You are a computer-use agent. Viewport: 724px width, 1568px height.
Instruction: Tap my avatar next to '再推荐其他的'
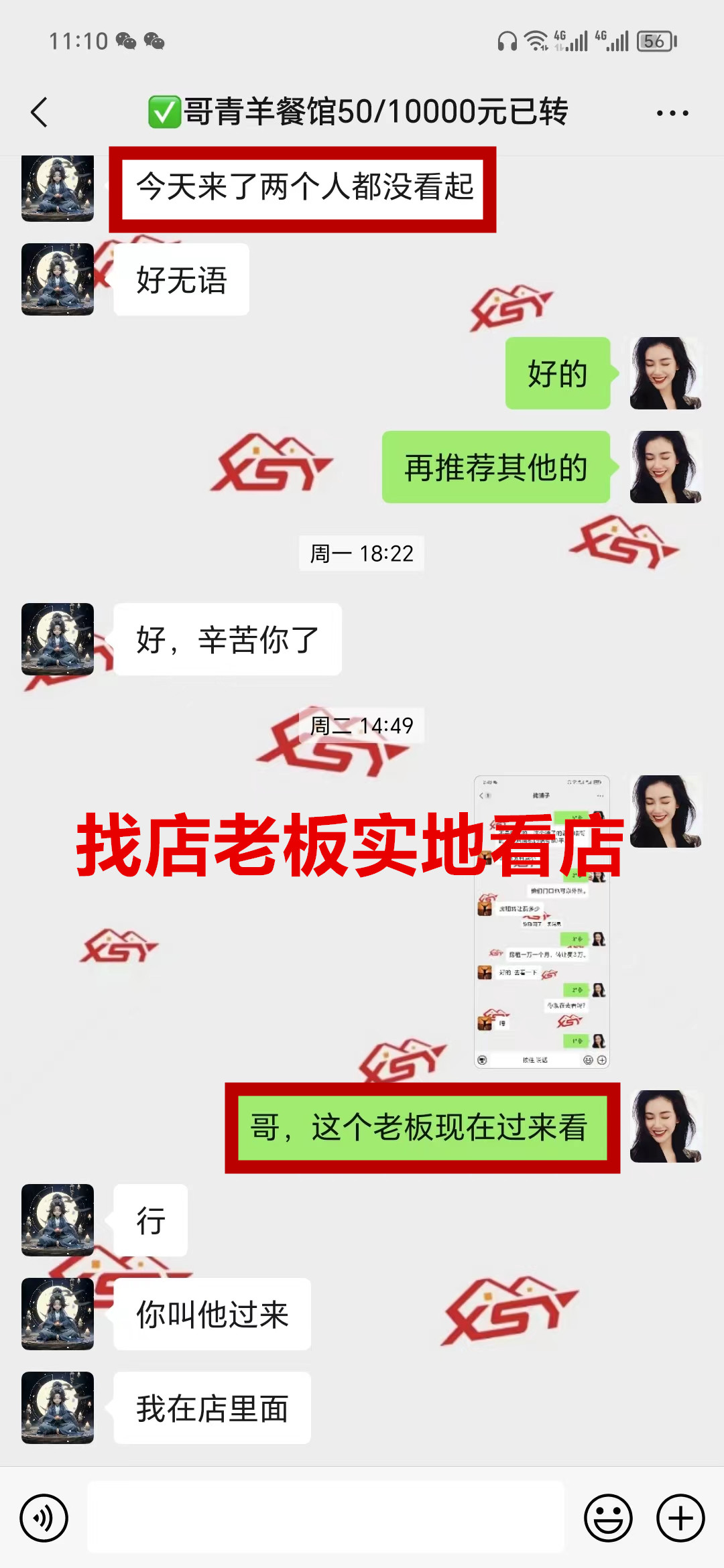[665, 467]
